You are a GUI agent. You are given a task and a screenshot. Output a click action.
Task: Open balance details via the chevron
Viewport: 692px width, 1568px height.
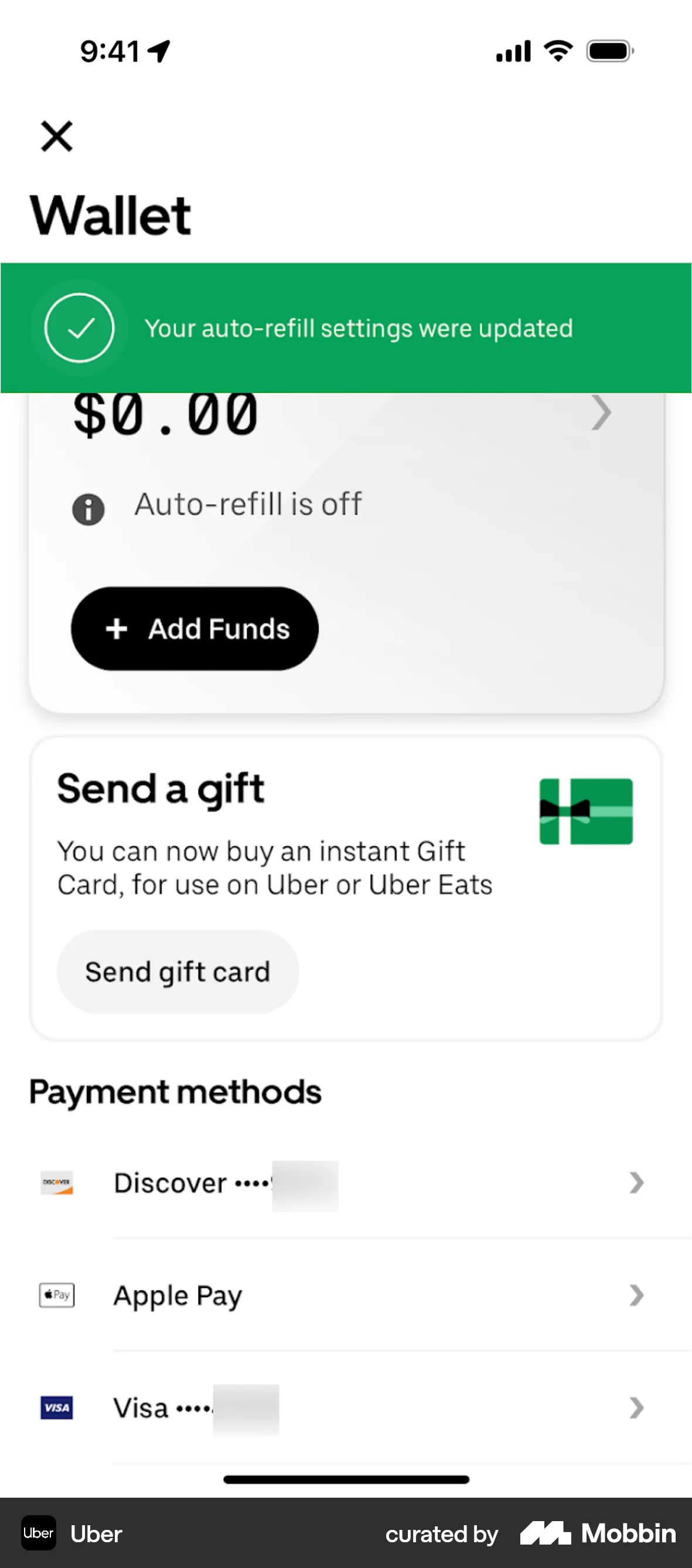(x=601, y=413)
